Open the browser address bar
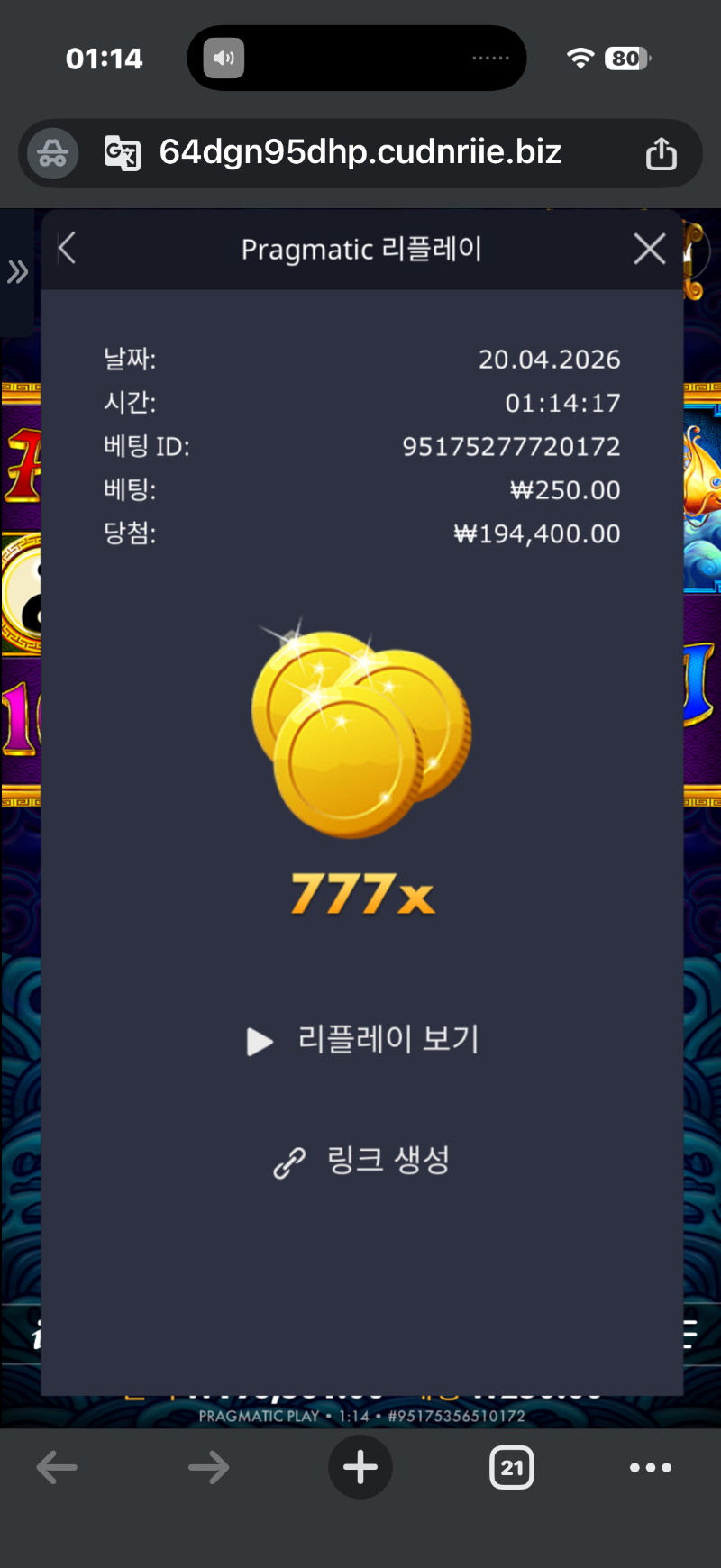The width and height of the screenshot is (721, 1568). click(360, 152)
